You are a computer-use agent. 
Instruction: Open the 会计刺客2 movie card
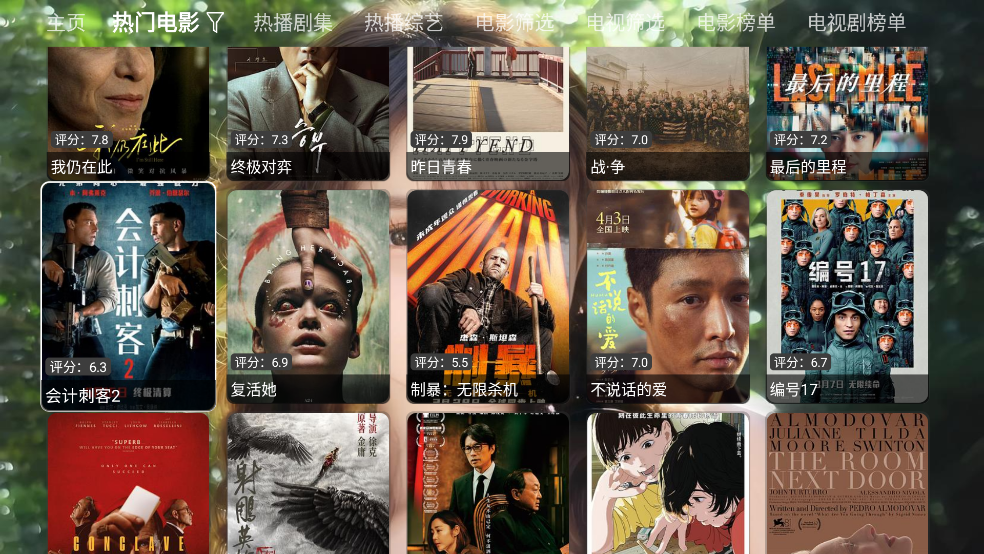click(128, 296)
